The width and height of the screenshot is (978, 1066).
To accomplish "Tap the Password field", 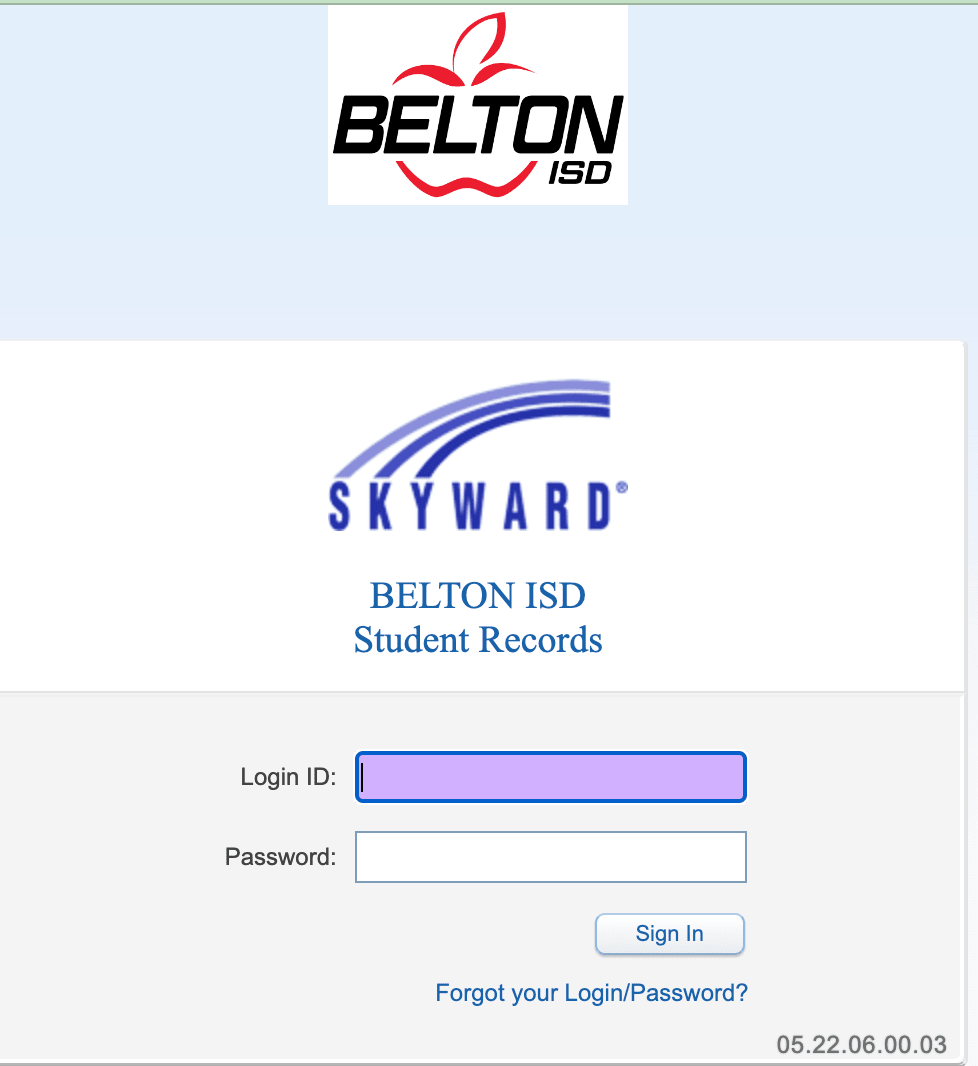I will (550, 857).
